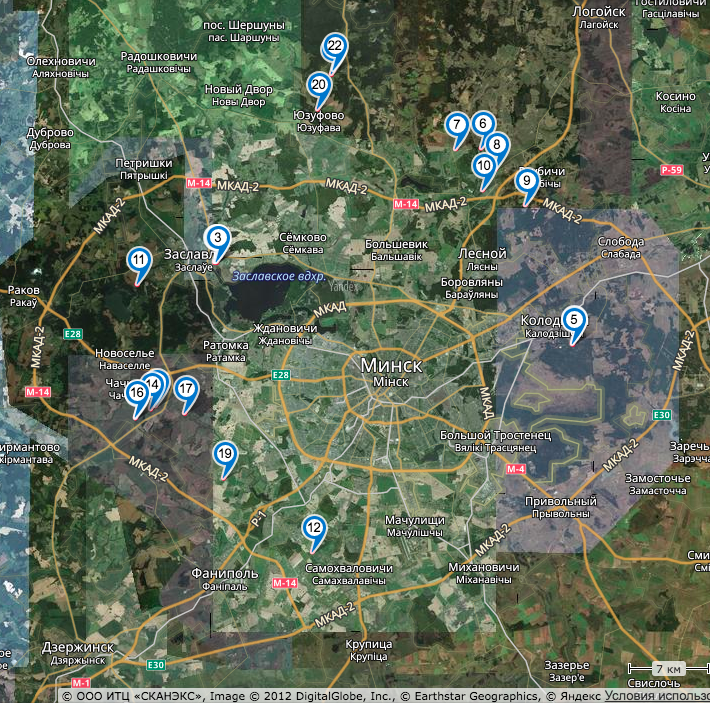Tap map marker number 10
710x703 pixels.
pos(485,165)
